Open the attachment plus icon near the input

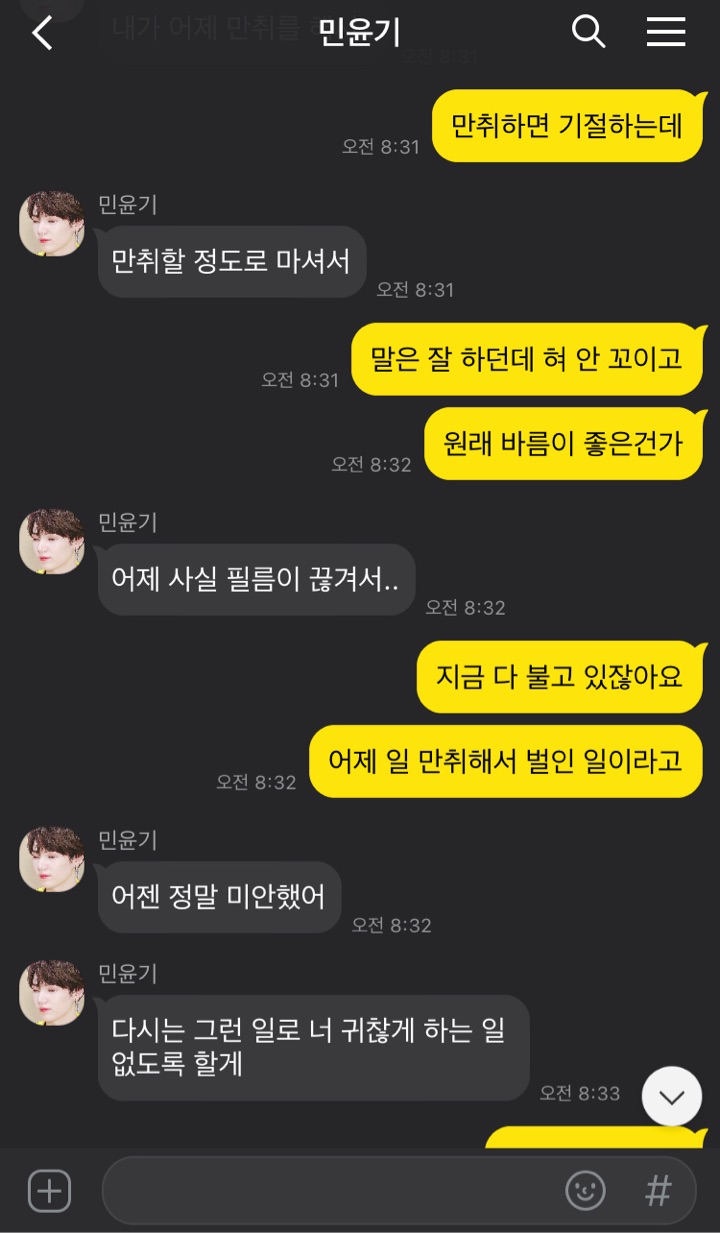tap(48, 1190)
